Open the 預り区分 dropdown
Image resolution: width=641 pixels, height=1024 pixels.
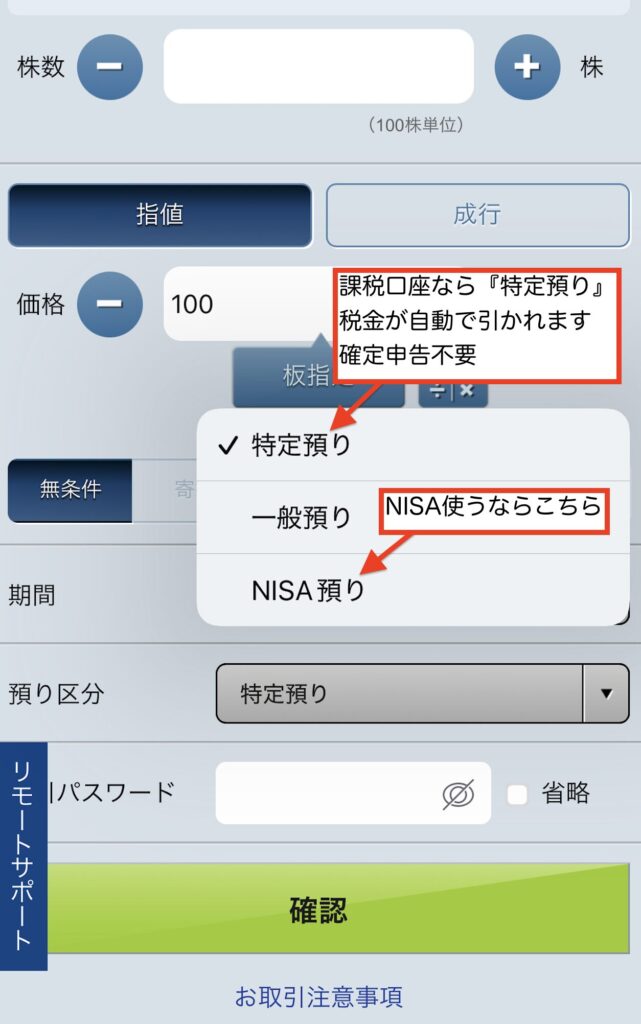click(422, 693)
